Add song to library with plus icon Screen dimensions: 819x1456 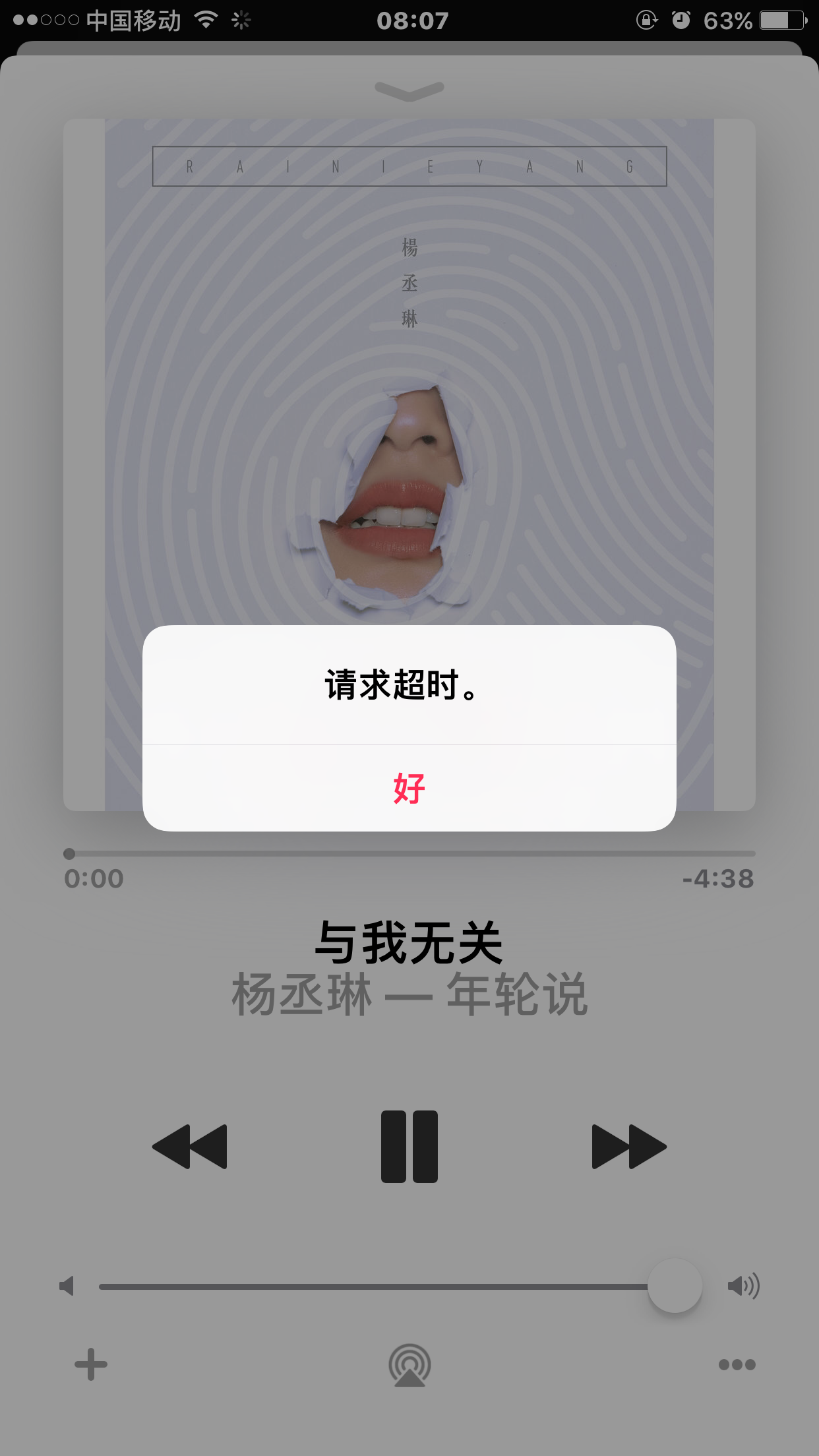tap(91, 1364)
